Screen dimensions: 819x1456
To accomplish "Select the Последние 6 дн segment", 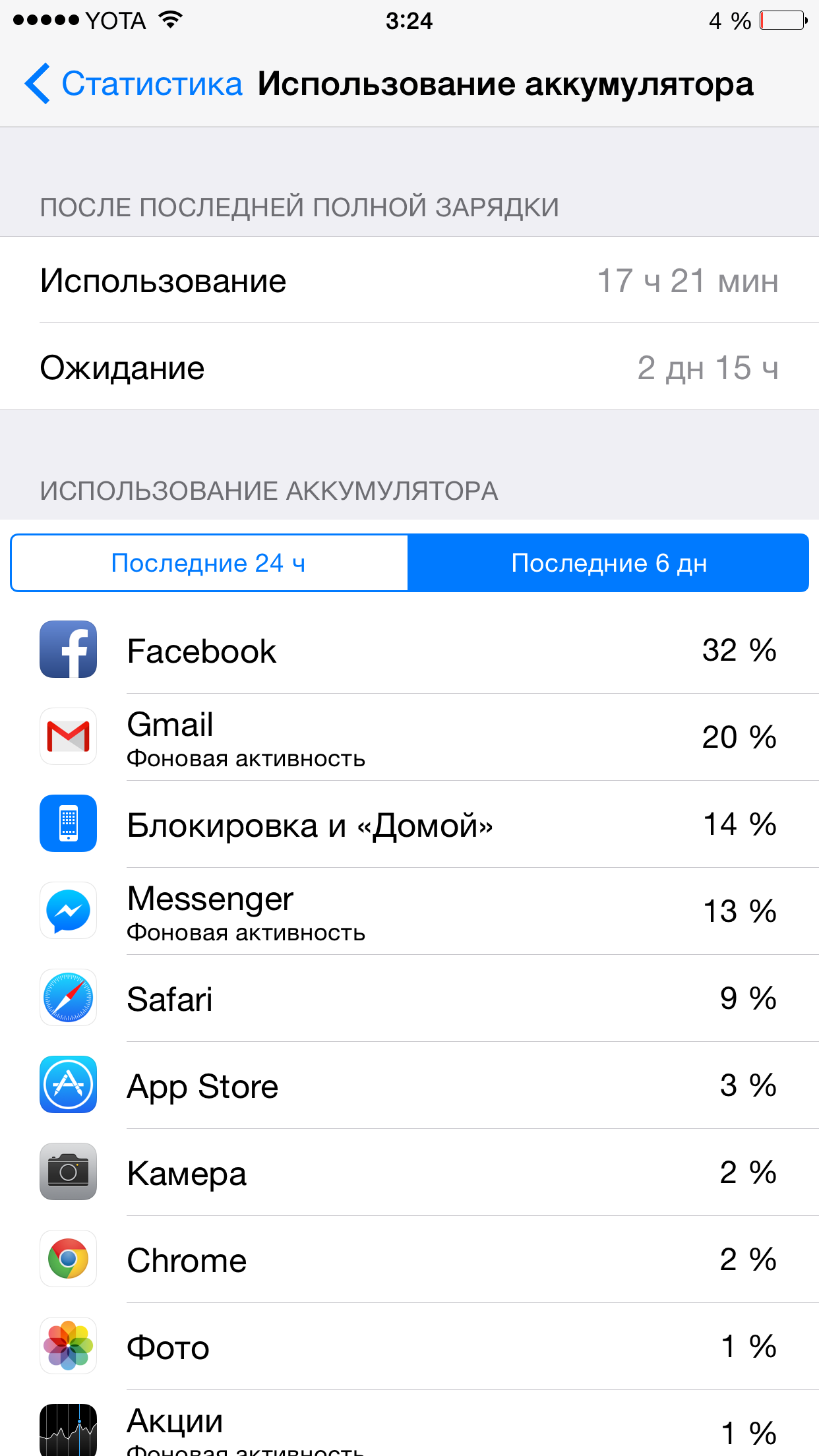I will [x=609, y=563].
